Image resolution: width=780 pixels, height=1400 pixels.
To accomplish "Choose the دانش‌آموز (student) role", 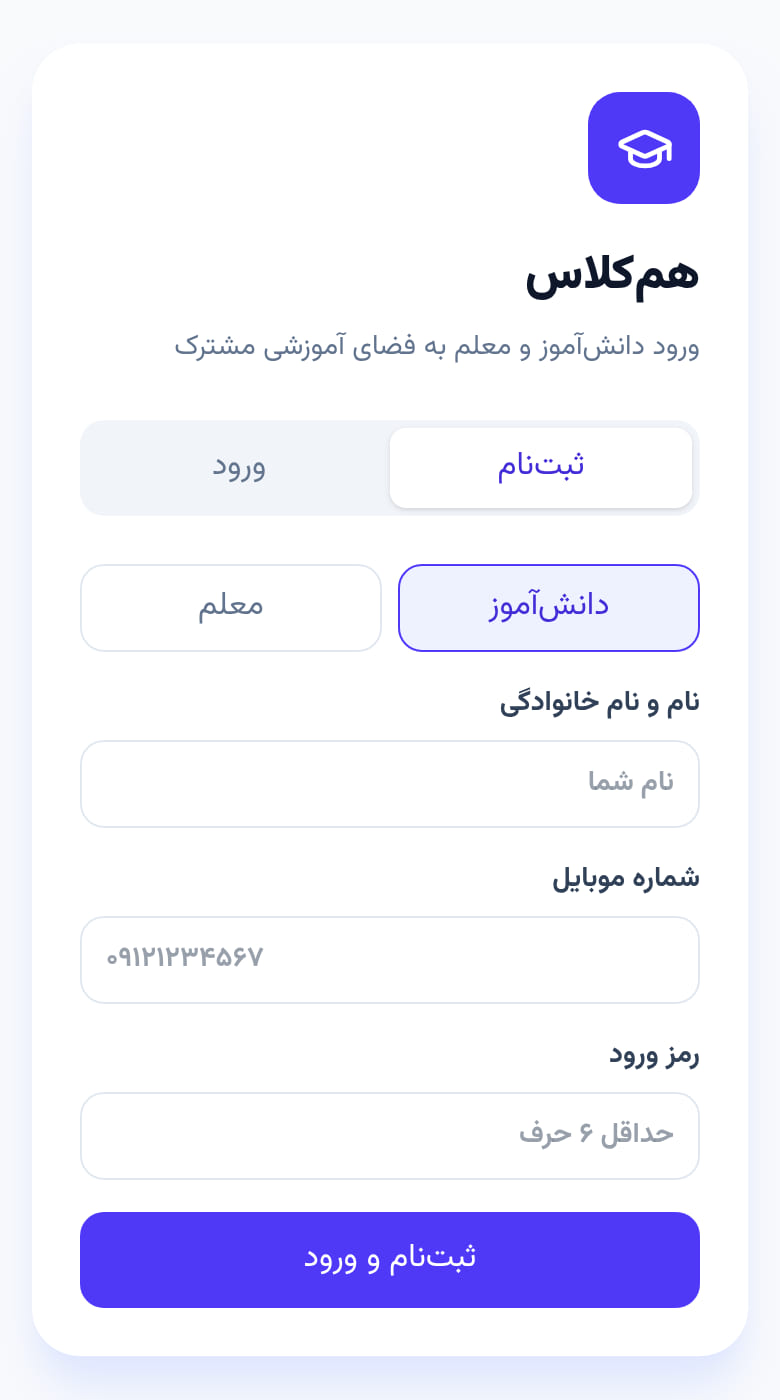I will [x=549, y=608].
